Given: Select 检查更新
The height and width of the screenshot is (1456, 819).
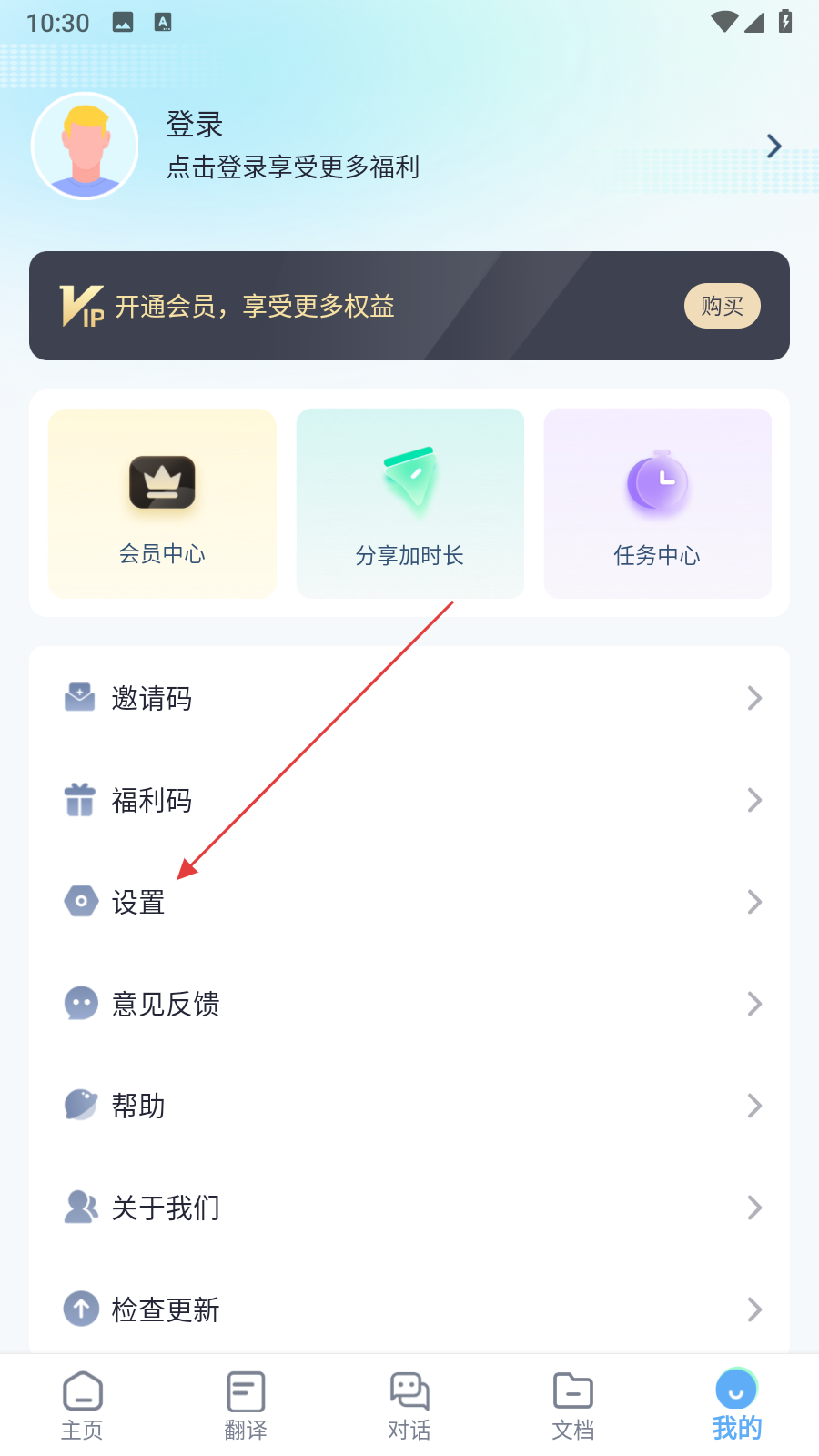Looking at the screenshot, I should click(409, 1309).
